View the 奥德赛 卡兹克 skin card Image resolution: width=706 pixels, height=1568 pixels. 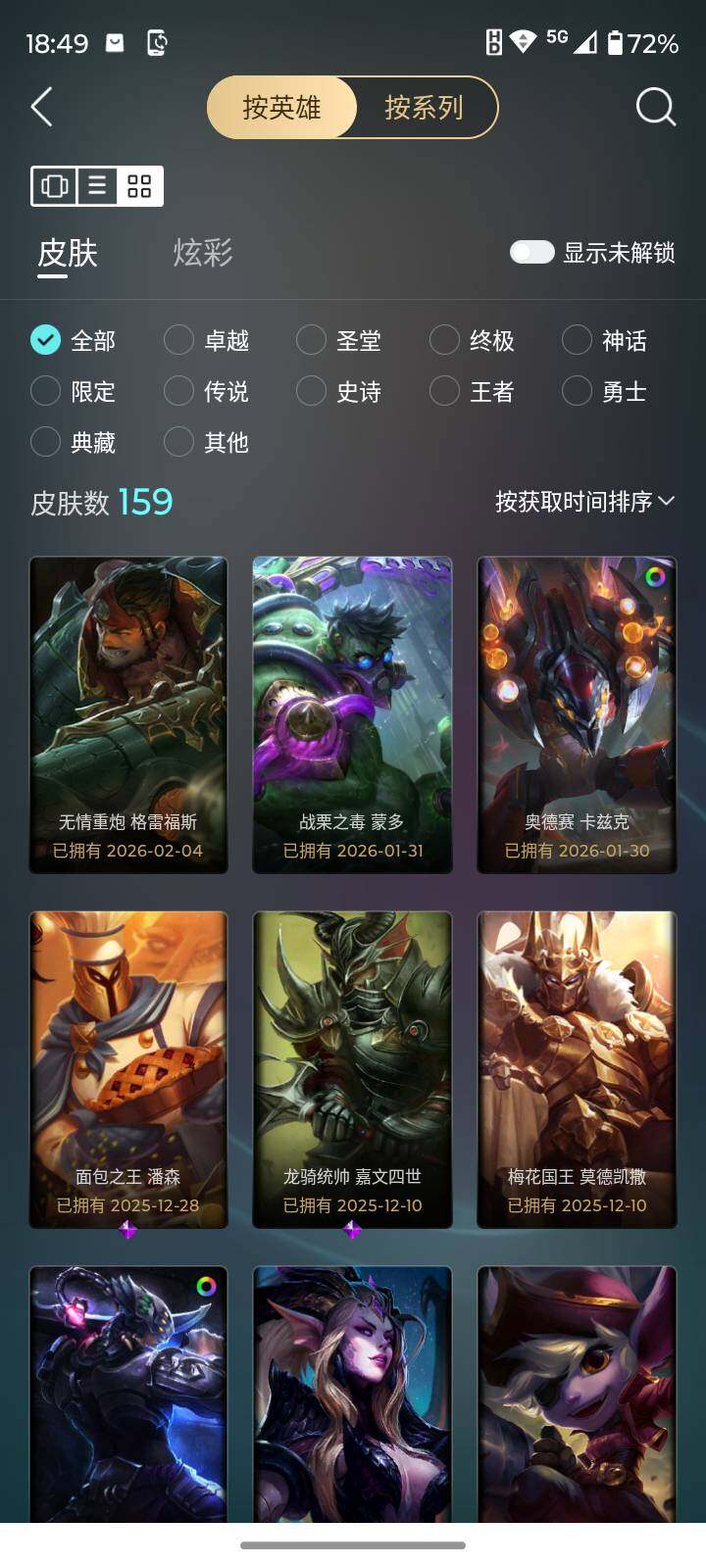point(577,713)
